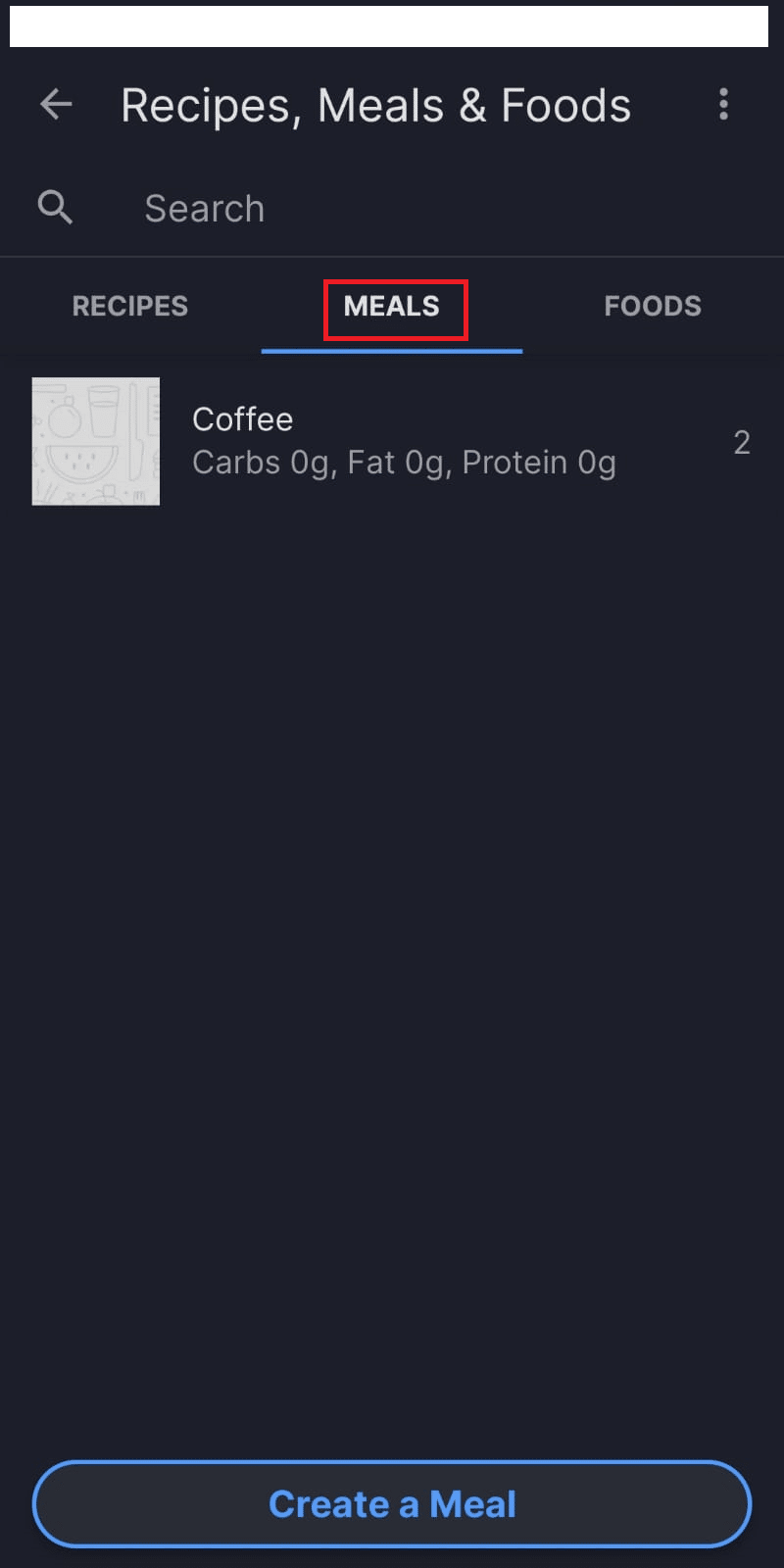Open the three-dot overflow menu

(723, 105)
